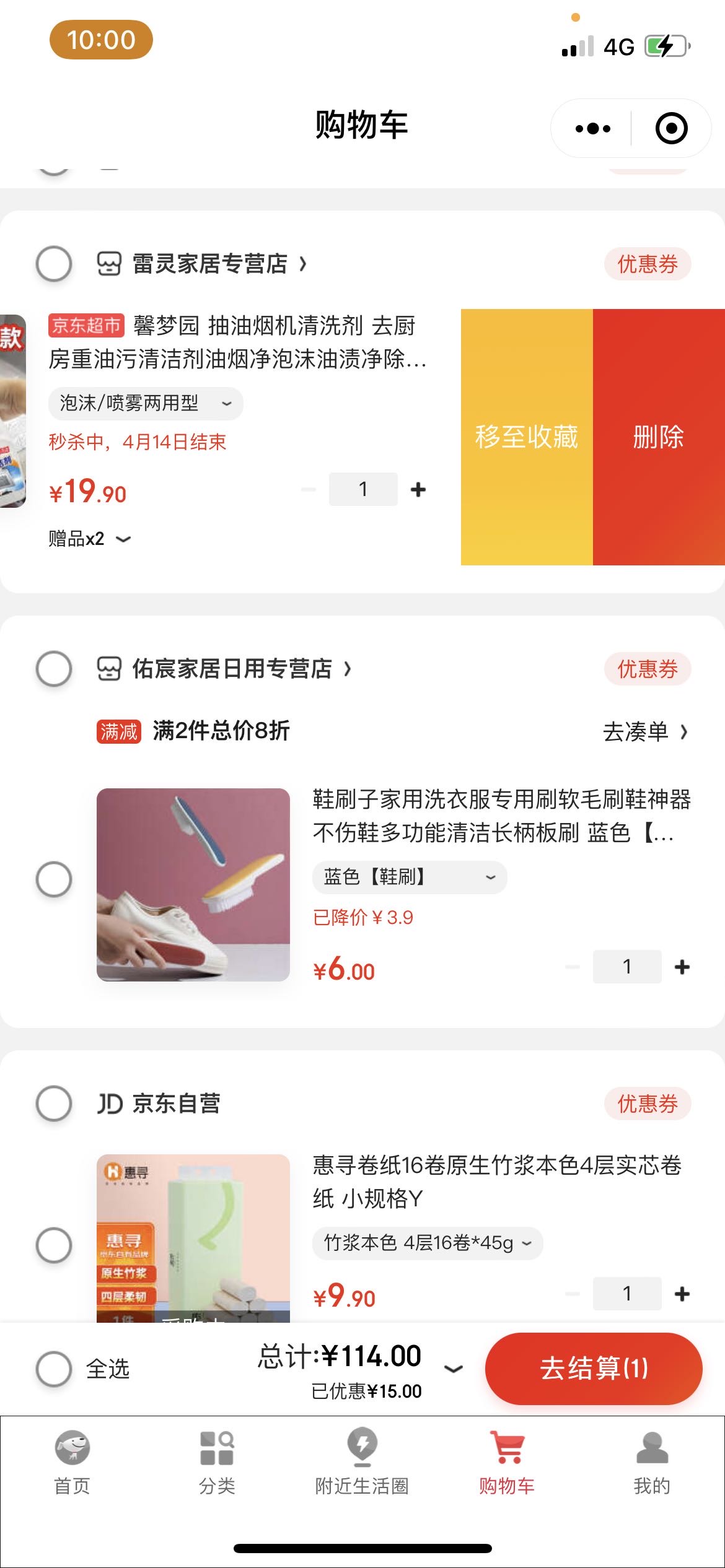
Task: Proceed to checkout with 去结算
Action: [x=593, y=1369]
